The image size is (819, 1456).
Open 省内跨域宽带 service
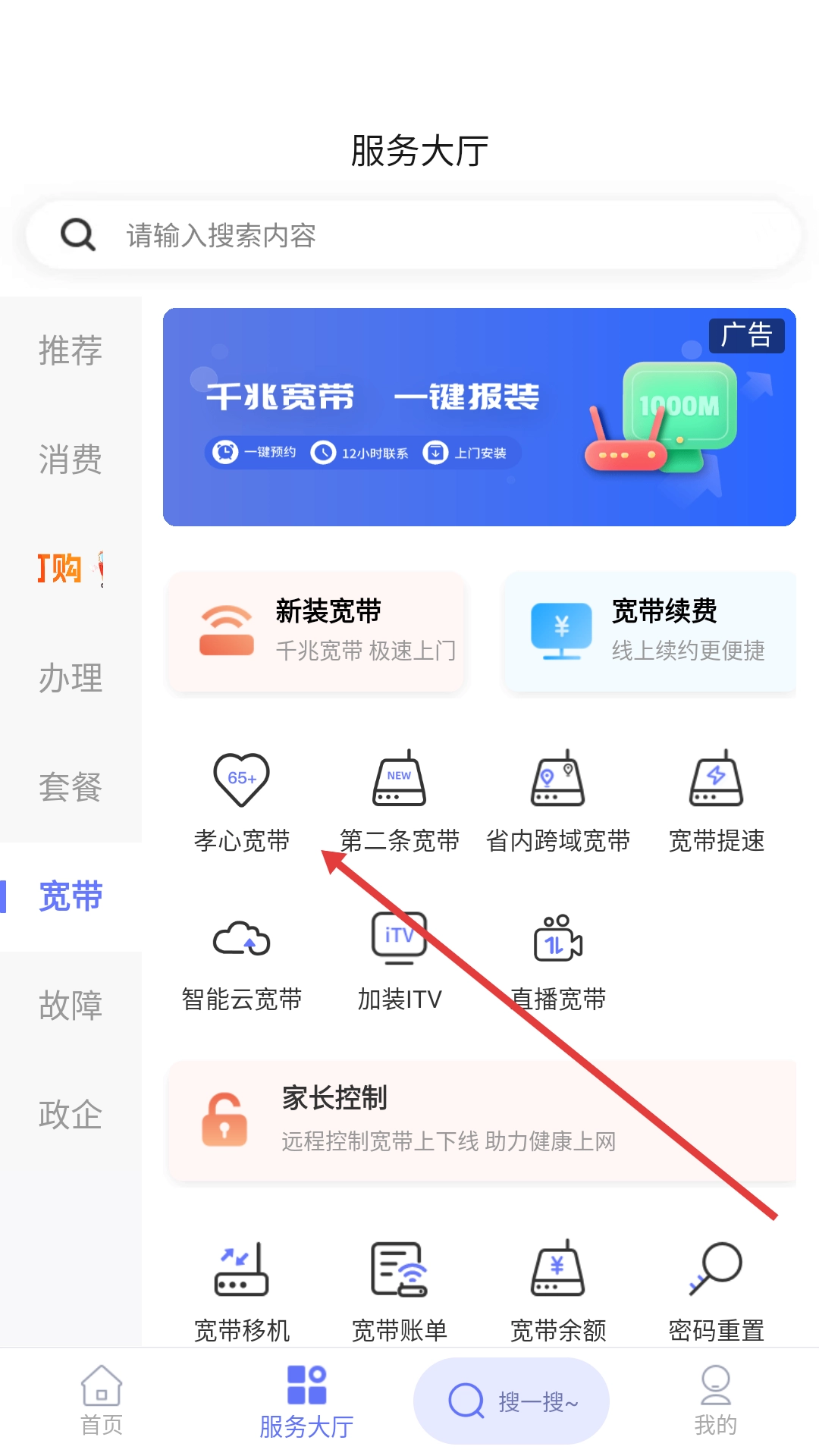(x=558, y=799)
